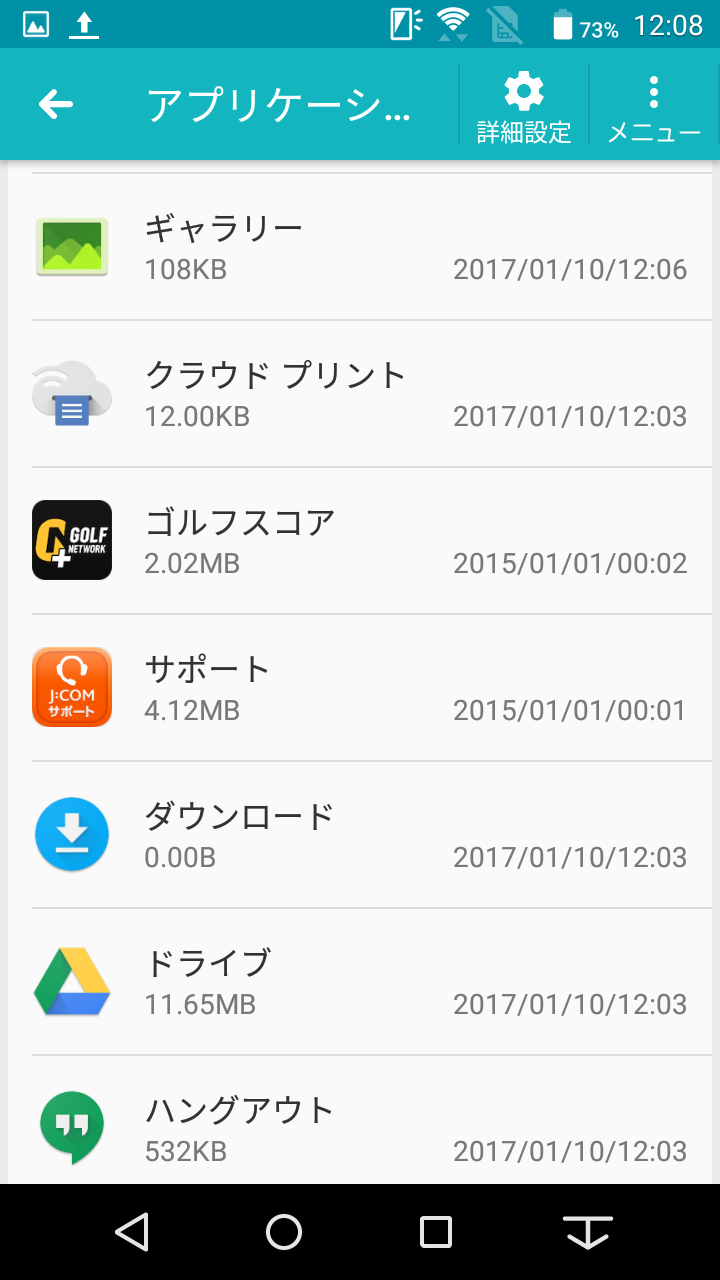Tap the サポート app row
Image resolution: width=720 pixels, height=1280 pixels.
point(360,688)
